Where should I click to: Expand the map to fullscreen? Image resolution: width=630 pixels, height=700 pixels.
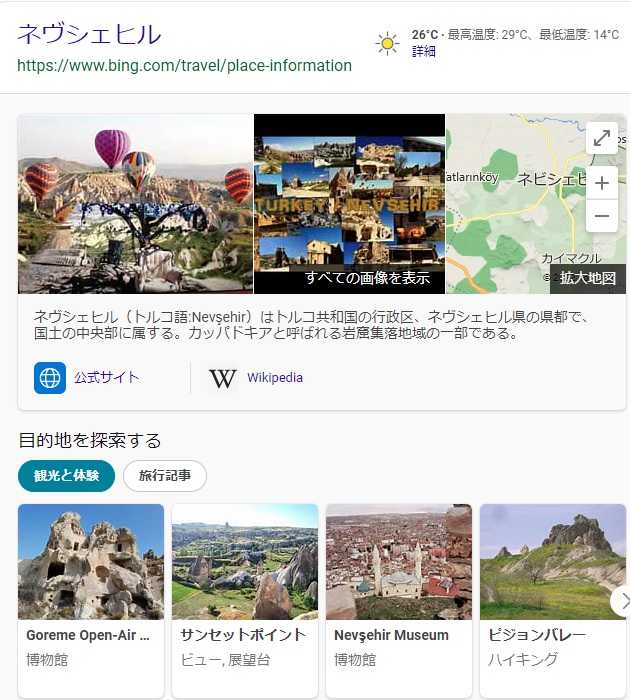[602, 139]
